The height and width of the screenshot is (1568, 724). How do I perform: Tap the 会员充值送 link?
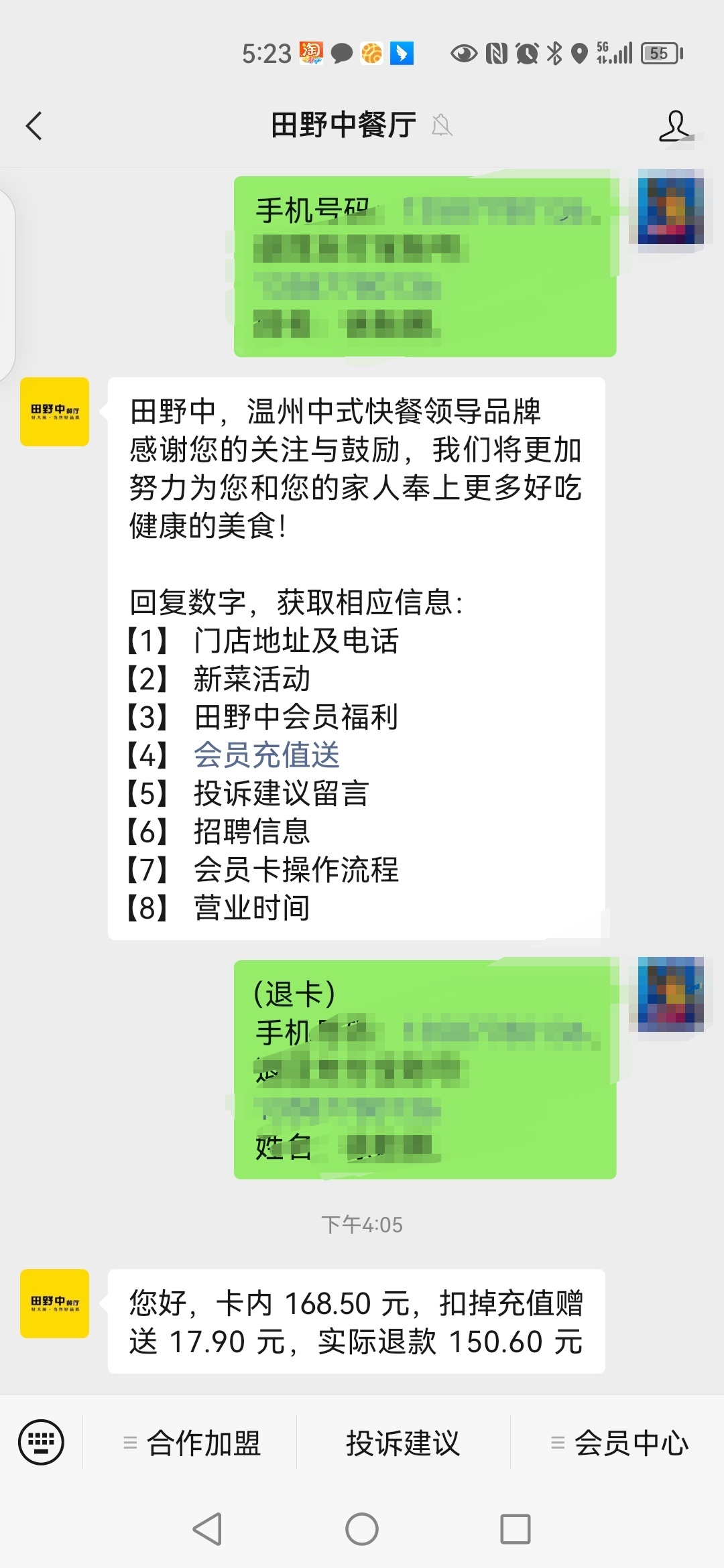[266, 755]
